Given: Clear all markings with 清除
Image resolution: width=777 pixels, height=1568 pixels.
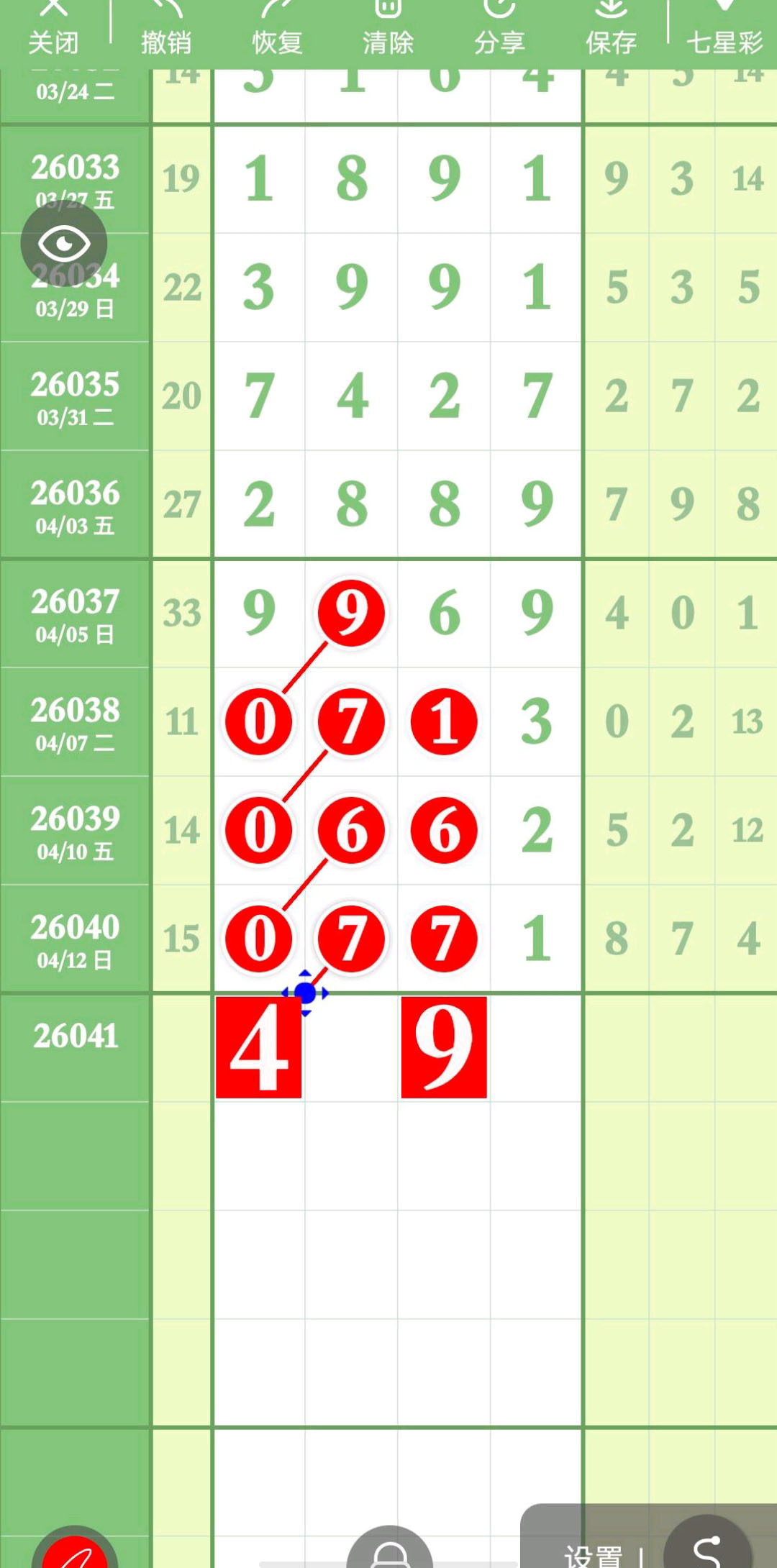Looking at the screenshot, I should (x=388, y=29).
